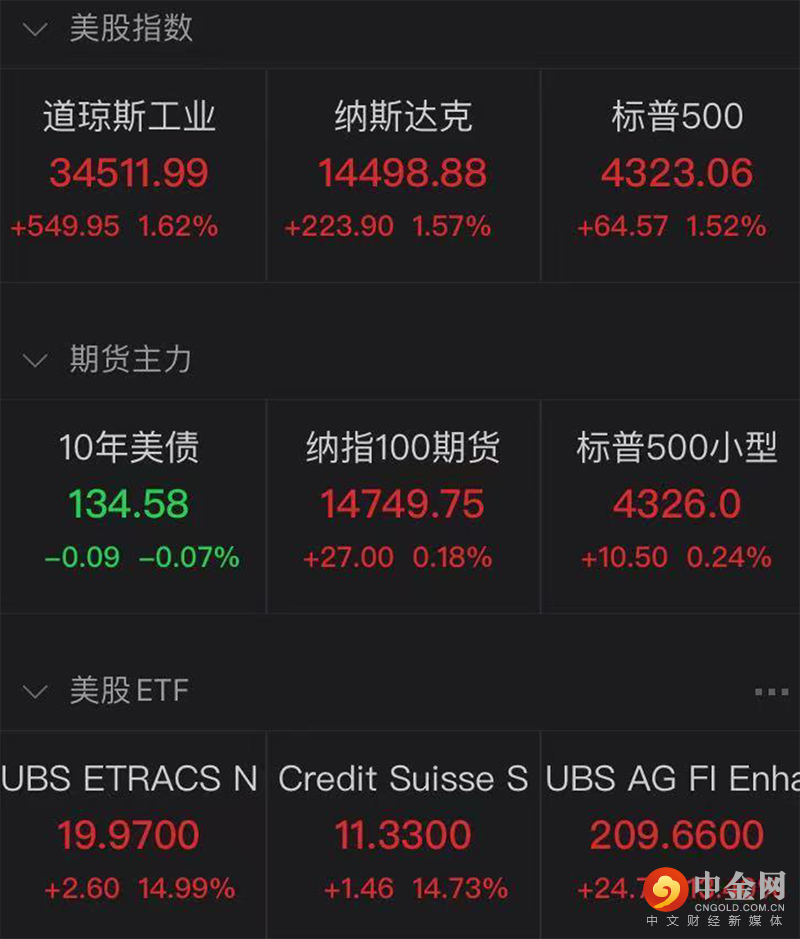Collapse the 期货主力 section

pyautogui.click(x=35, y=360)
